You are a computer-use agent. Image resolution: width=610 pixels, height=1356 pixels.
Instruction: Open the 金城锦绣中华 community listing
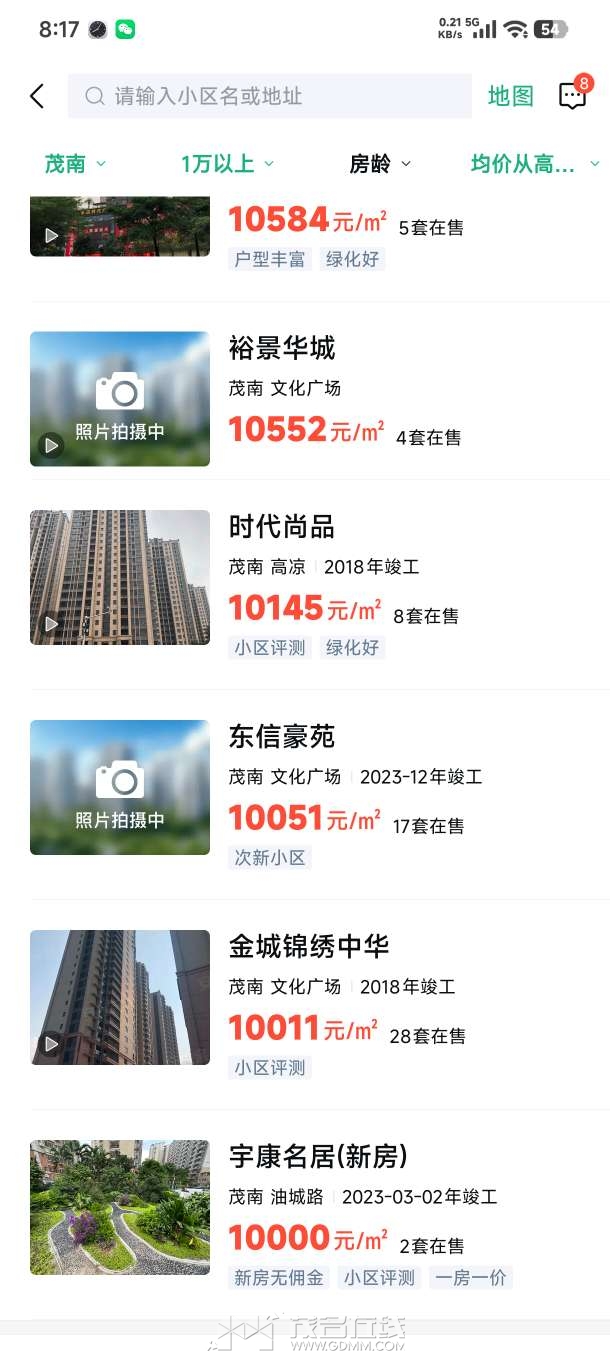tap(308, 946)
